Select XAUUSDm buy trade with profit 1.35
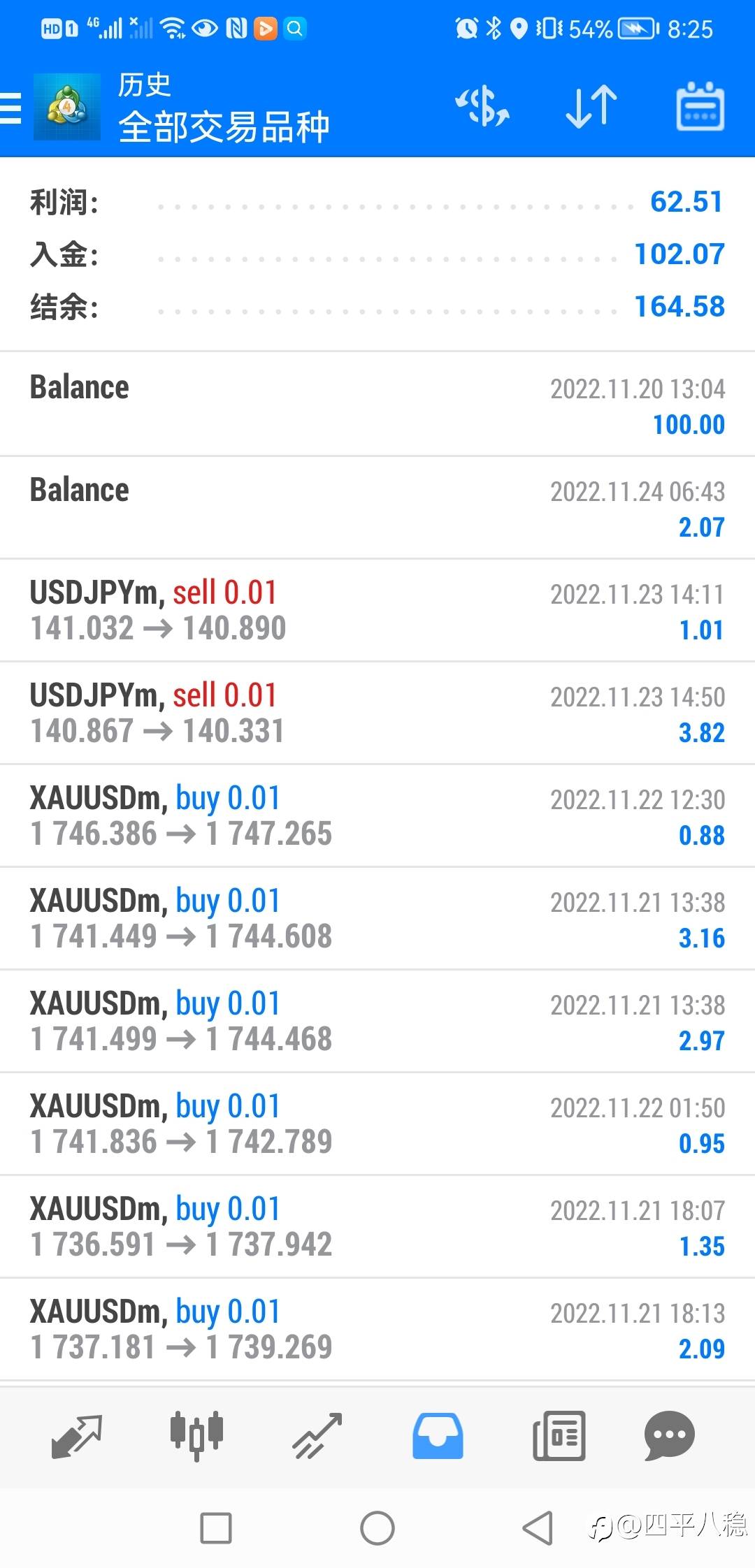Viewport: 755px width, 1568px height. pos(377,1226)
